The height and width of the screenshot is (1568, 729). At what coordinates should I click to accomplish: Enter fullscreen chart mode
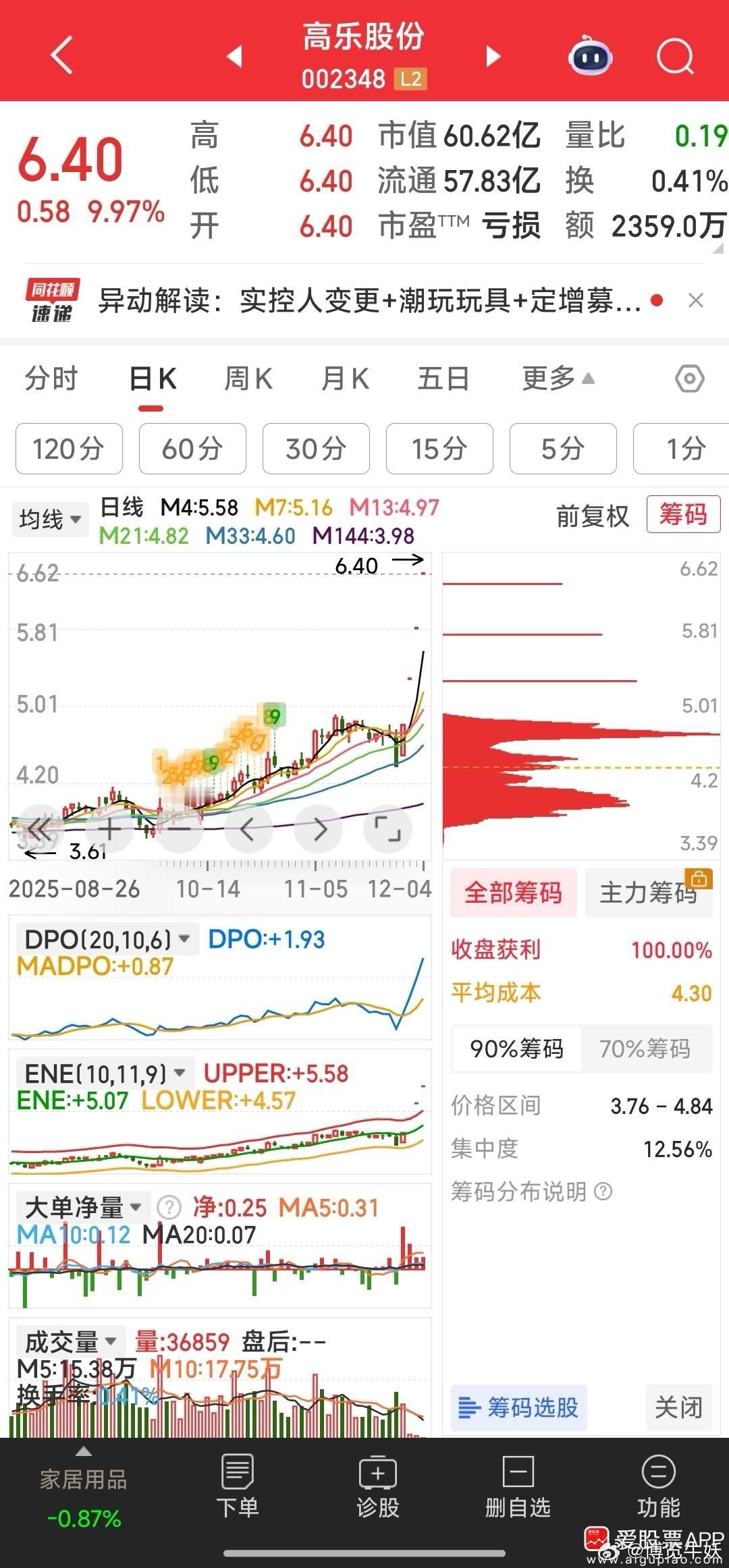click(x=388, y=829)
